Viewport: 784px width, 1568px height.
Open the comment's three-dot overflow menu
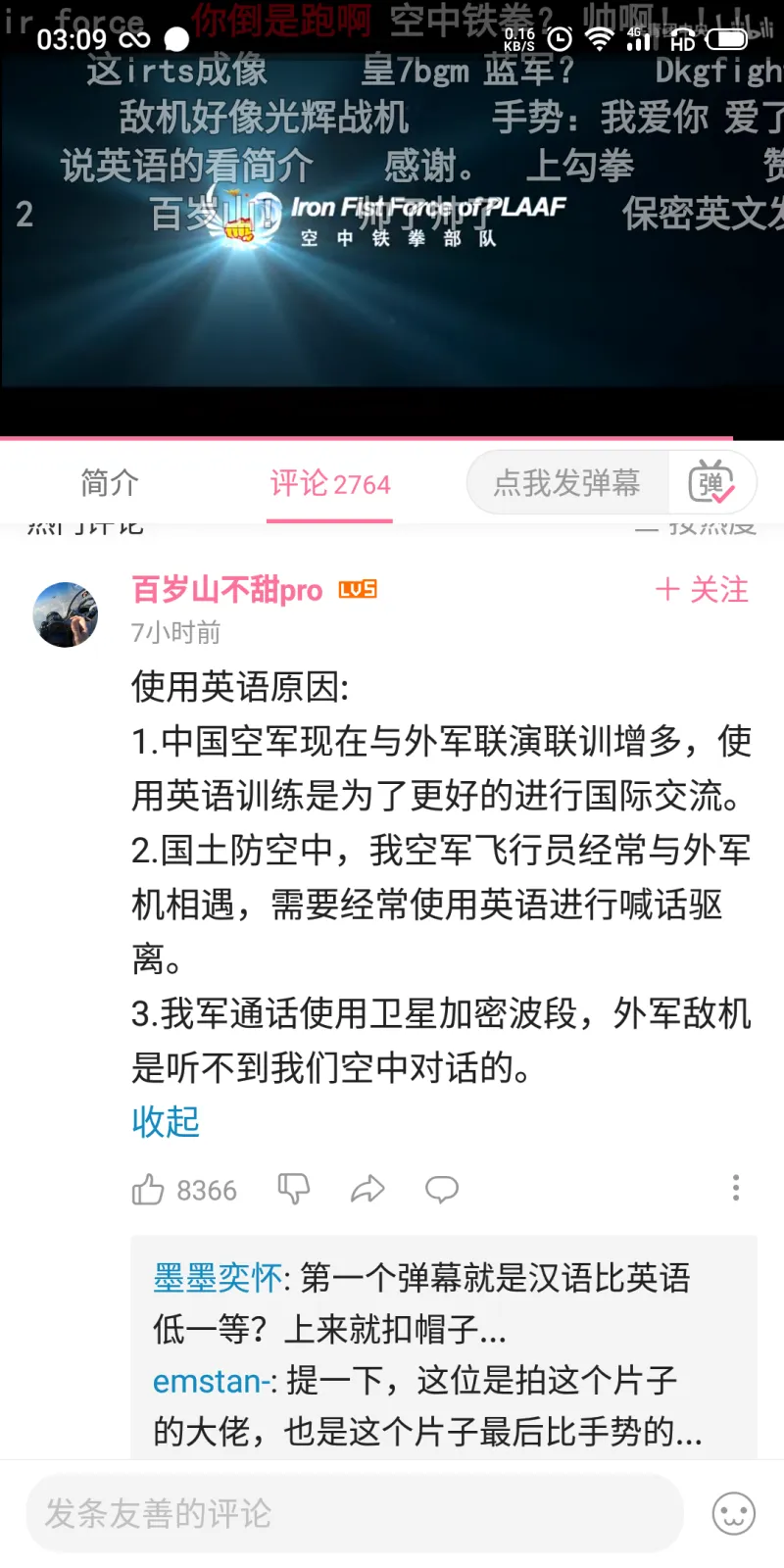[x=735, y=1188]
